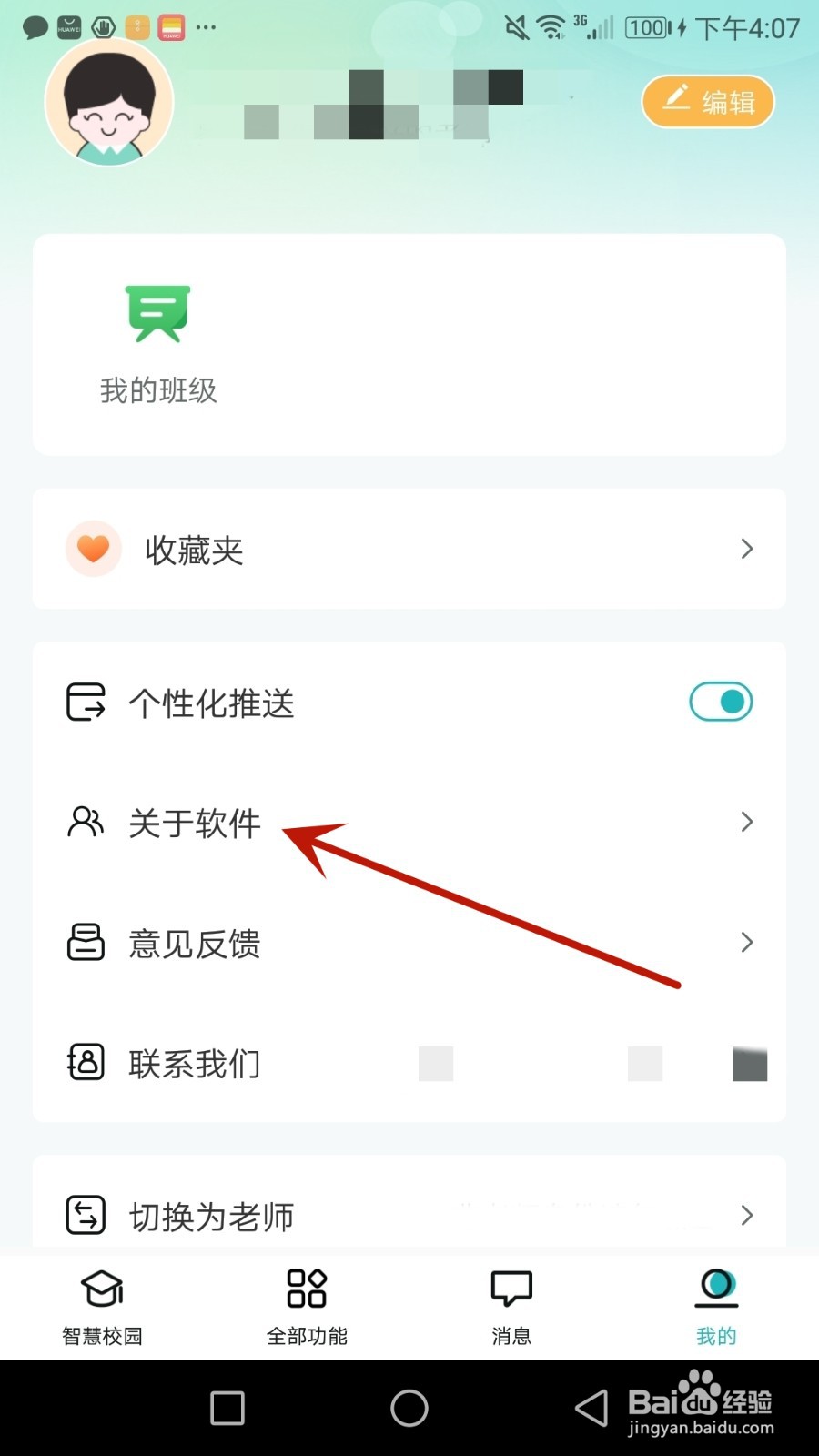
Task: Open 消息 via the chat bubble icon
Action: tap(511, 1288)
